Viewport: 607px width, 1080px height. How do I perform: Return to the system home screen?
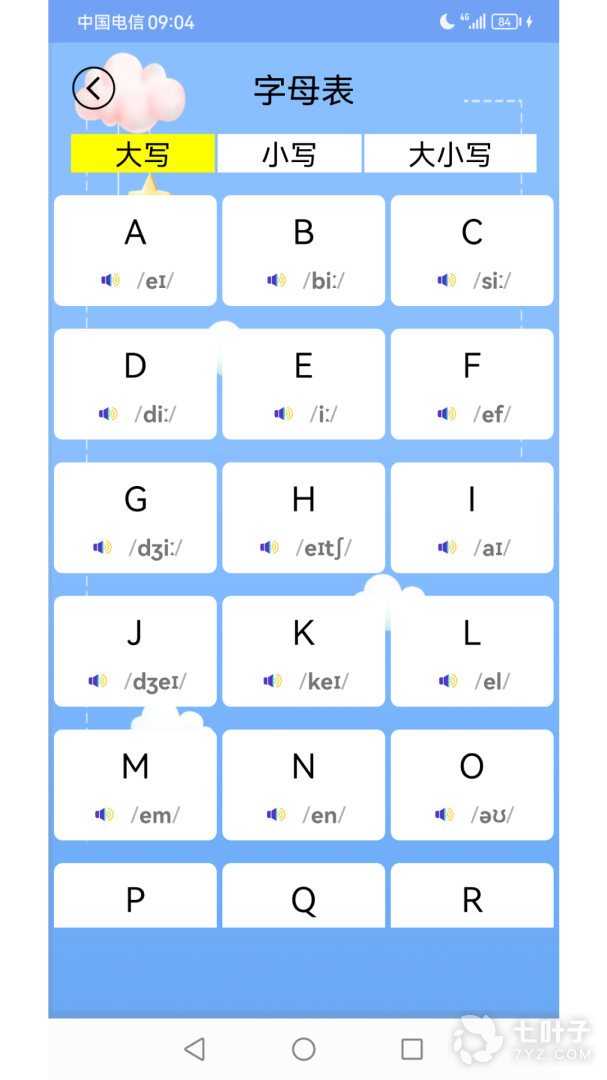(x=303, y=1048)
